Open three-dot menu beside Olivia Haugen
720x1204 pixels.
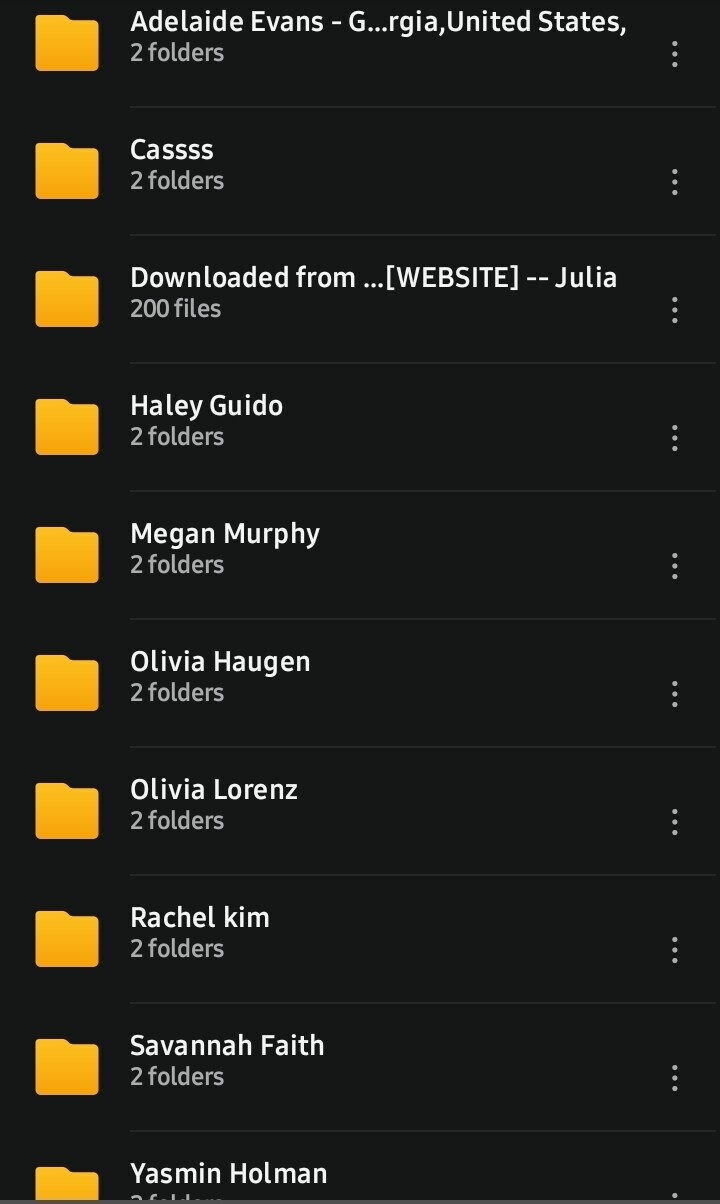point(675,694)
